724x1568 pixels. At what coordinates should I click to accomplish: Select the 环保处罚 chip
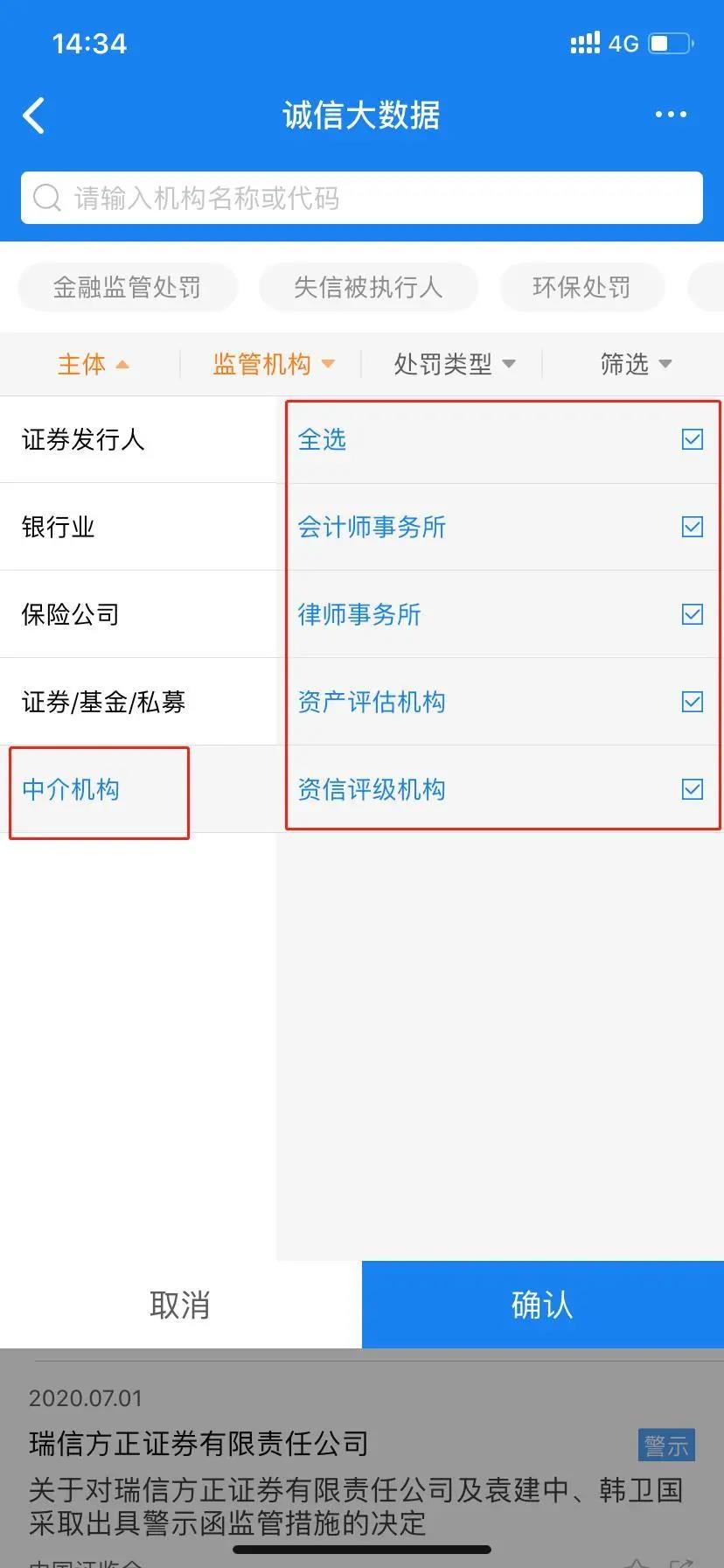(581, 287)
